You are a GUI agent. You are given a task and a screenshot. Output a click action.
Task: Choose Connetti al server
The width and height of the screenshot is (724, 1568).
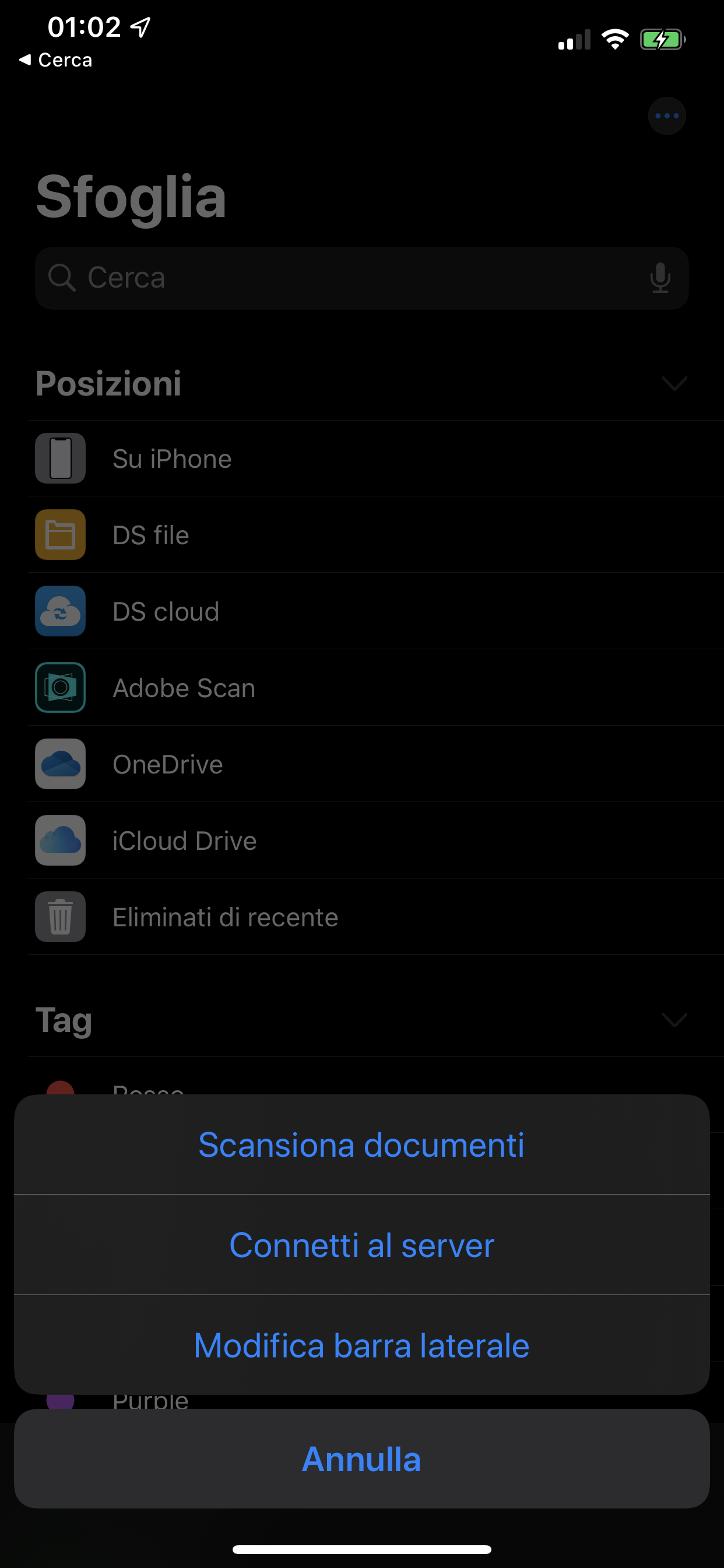point(361,1245)
